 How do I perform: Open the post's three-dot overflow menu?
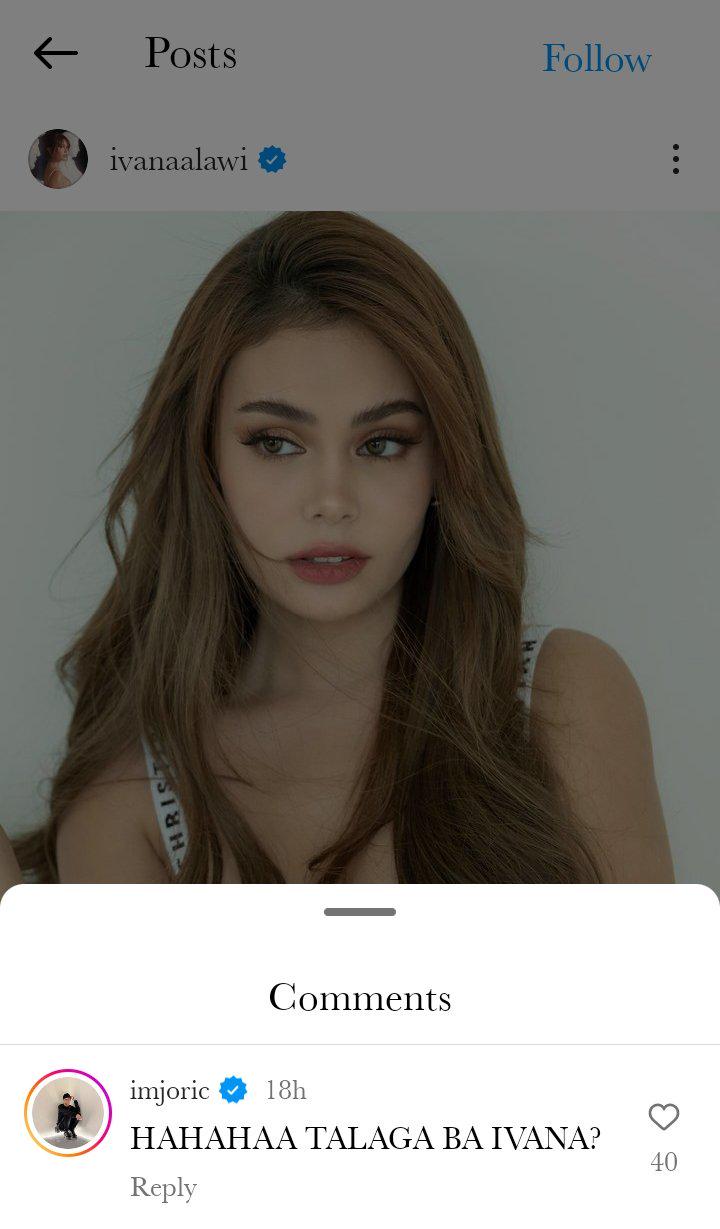point(676,159)
